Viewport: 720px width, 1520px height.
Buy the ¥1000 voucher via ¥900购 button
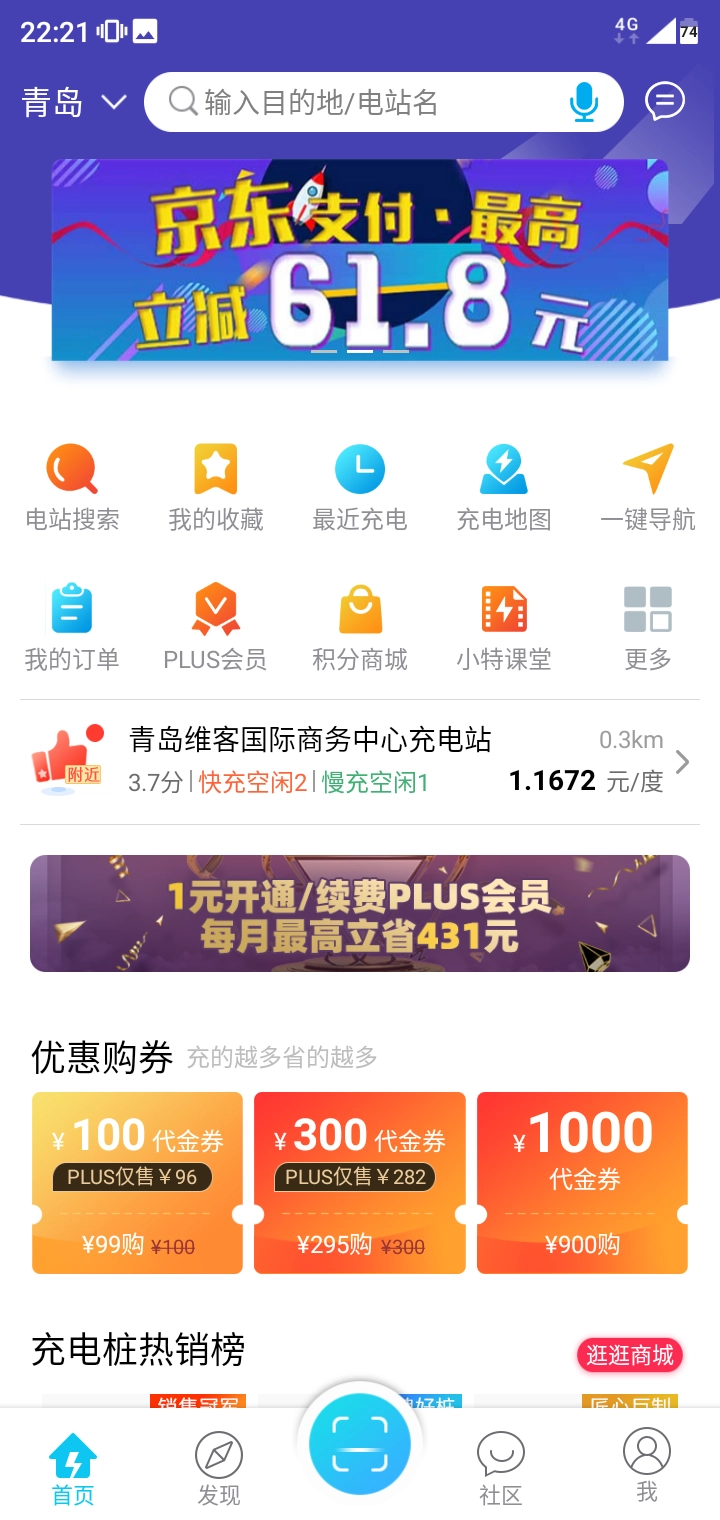click(x=582, y=1244)
